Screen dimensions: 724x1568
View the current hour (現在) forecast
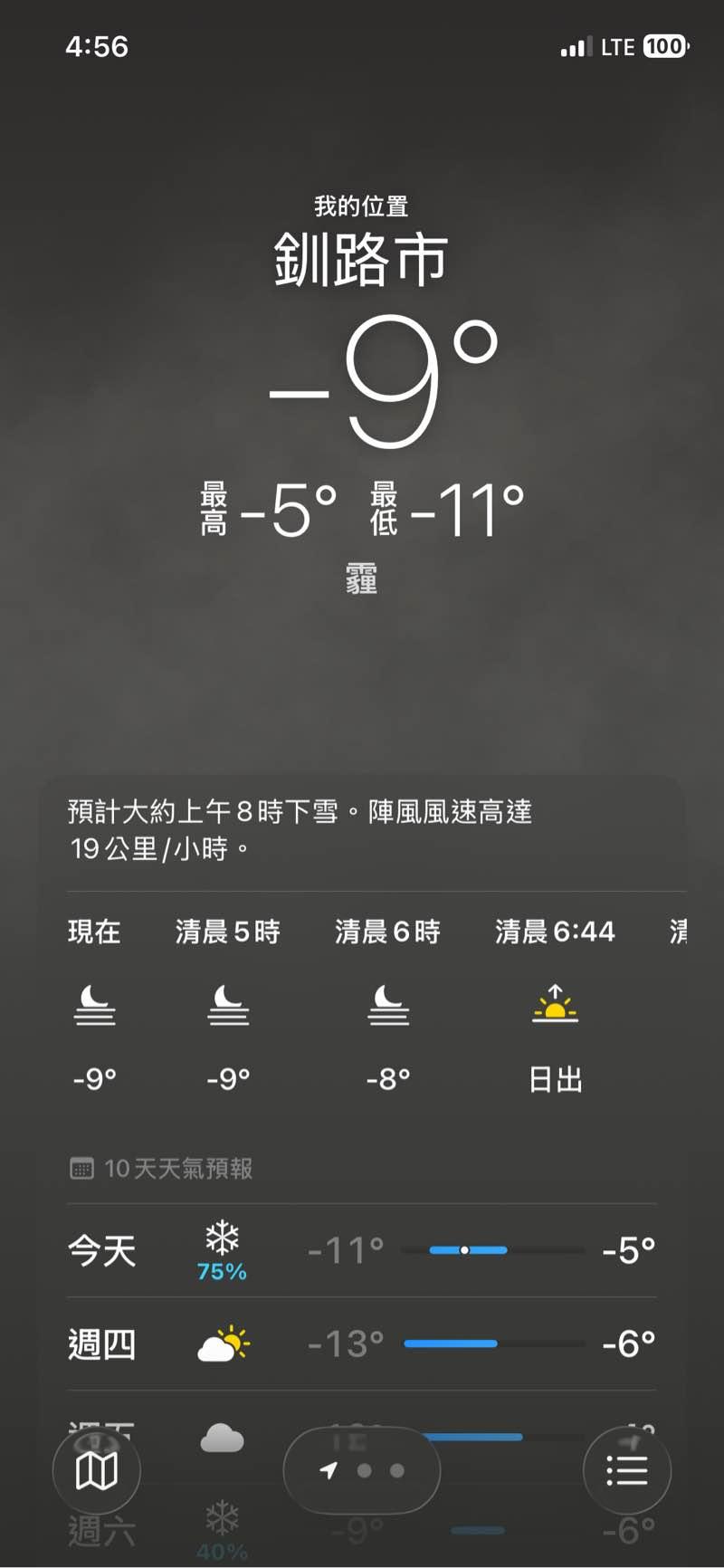coord(94,1005)
